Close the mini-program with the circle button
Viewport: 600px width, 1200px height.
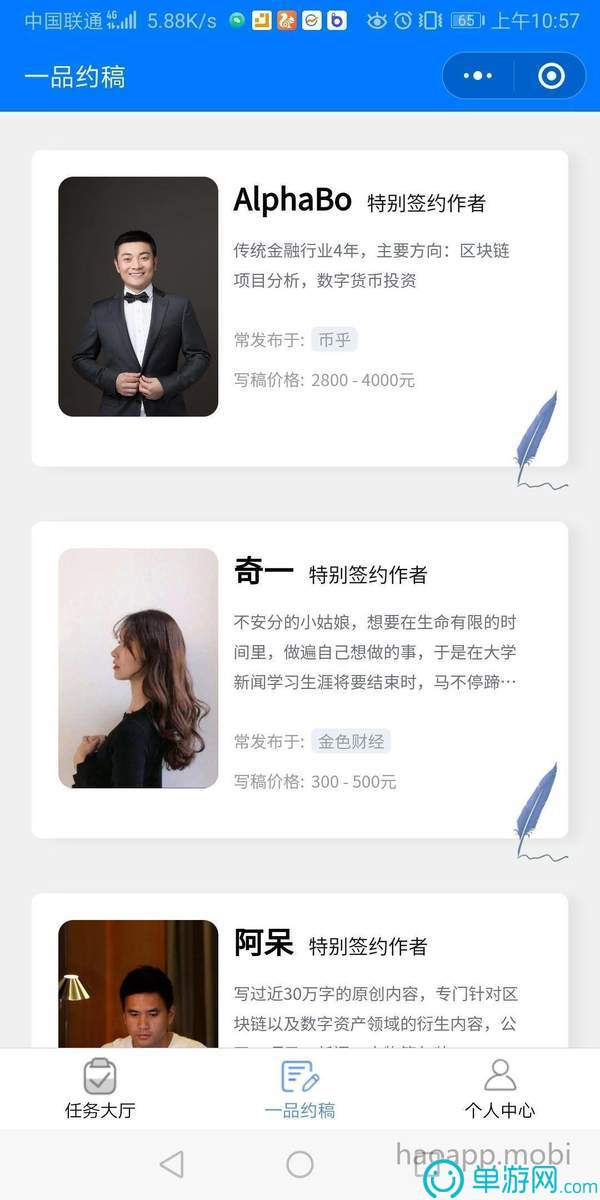click(551, 76)
